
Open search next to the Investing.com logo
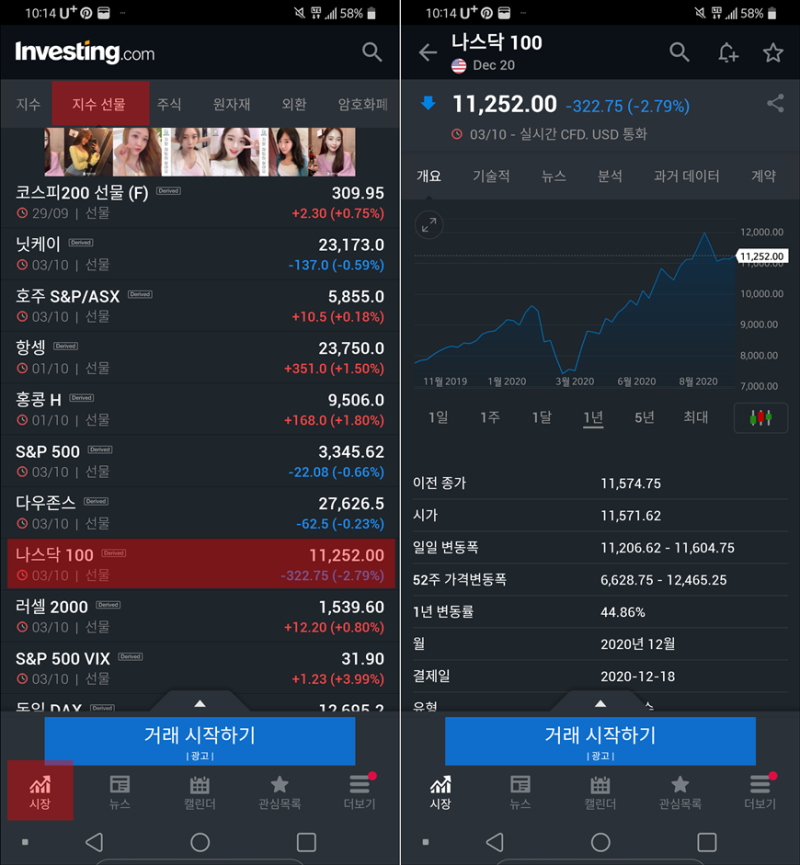(x=372, y=52)
